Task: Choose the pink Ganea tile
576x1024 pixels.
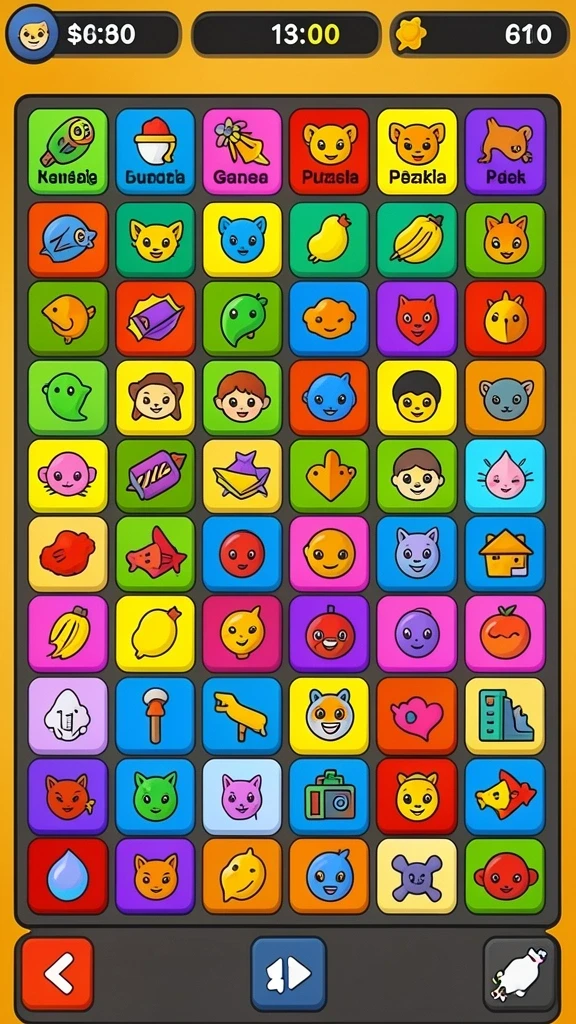Action: coord(242,152)
